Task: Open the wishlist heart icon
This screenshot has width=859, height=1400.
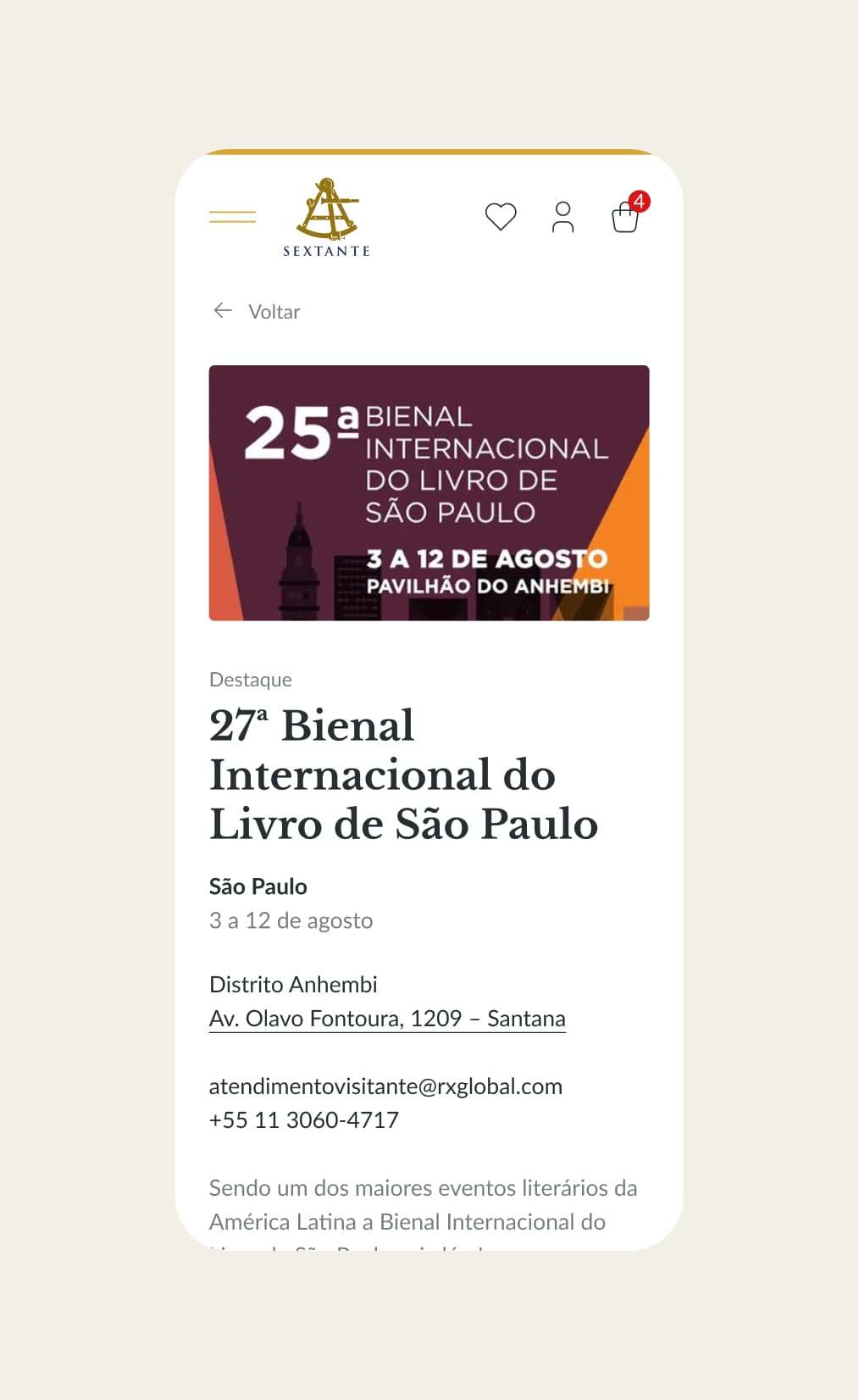Action: 501,217
